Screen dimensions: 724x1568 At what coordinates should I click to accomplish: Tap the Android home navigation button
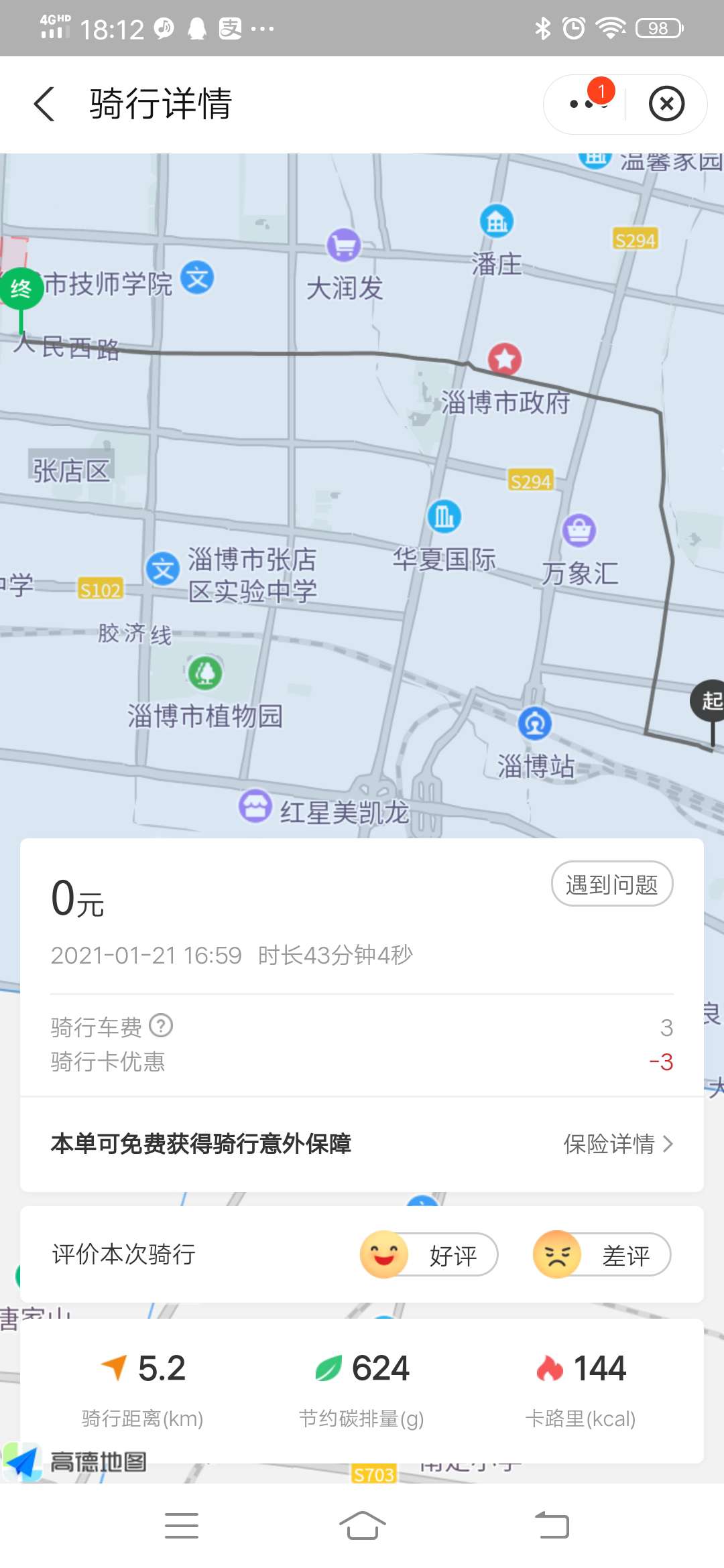click(362, 1525)
